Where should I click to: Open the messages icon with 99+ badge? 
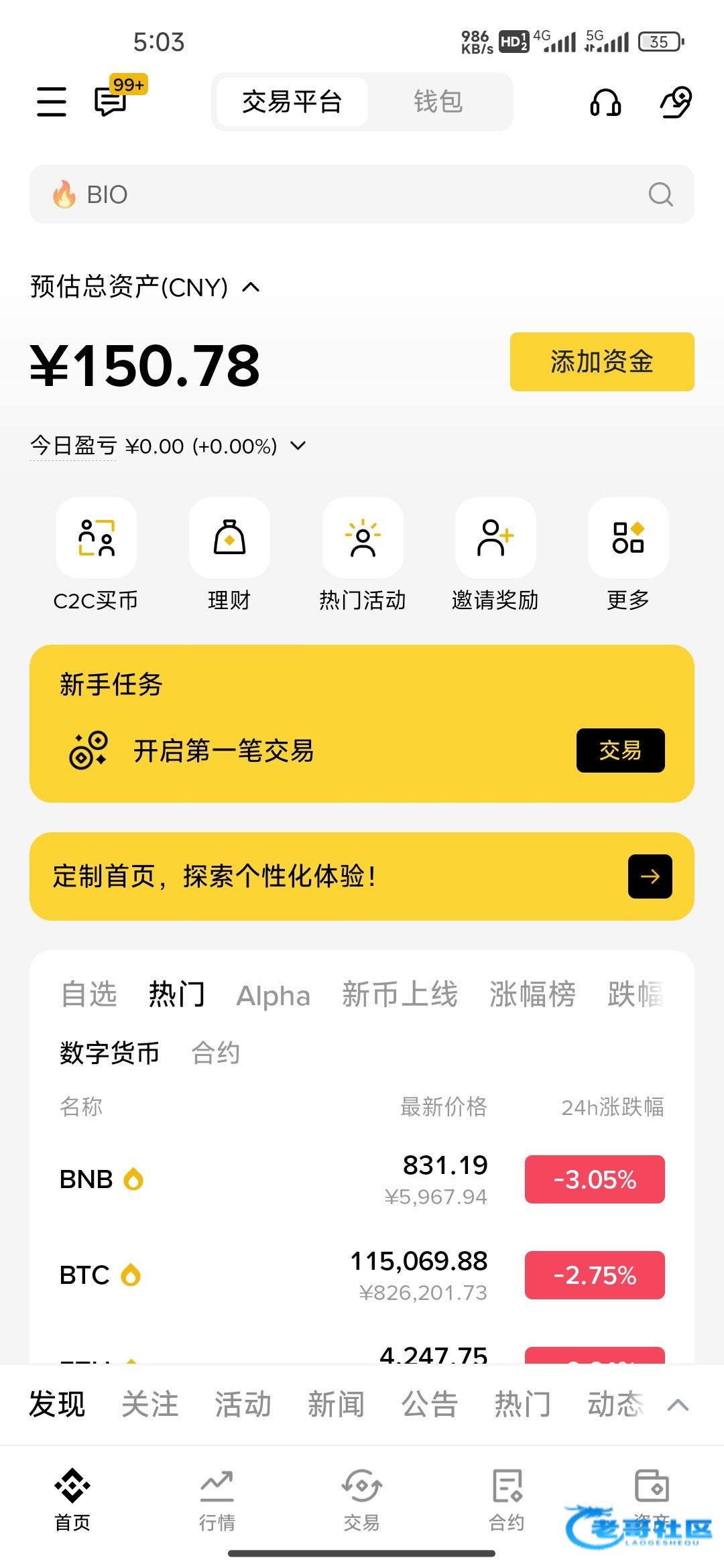coord(111,102)
